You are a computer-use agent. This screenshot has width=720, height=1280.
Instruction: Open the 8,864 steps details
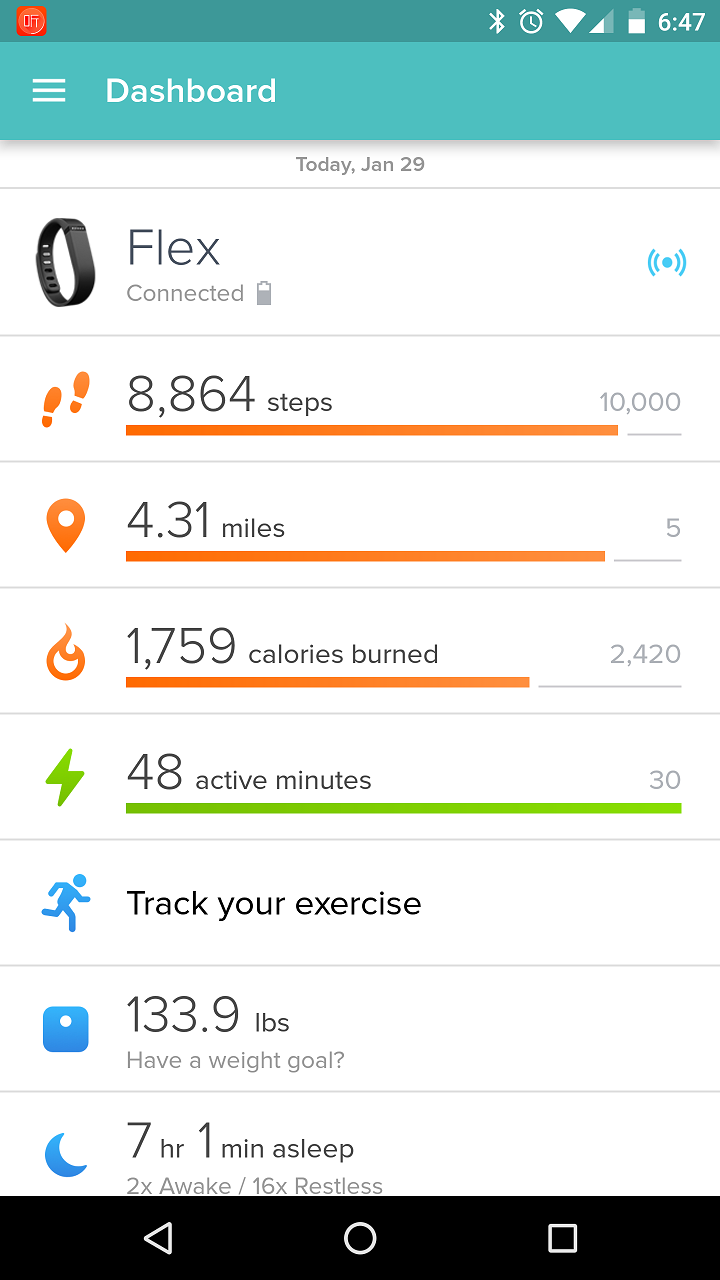[x=360, y=400]
